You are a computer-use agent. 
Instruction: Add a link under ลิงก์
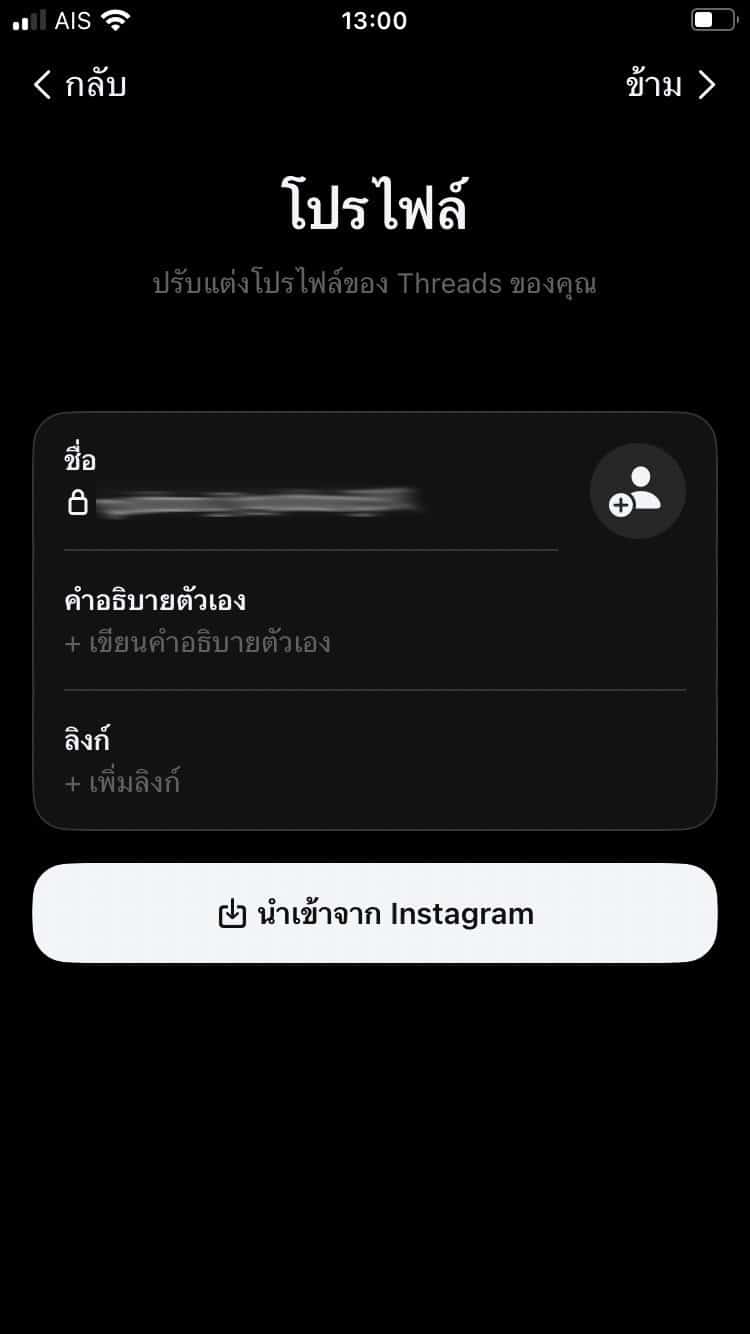(123, 782)
